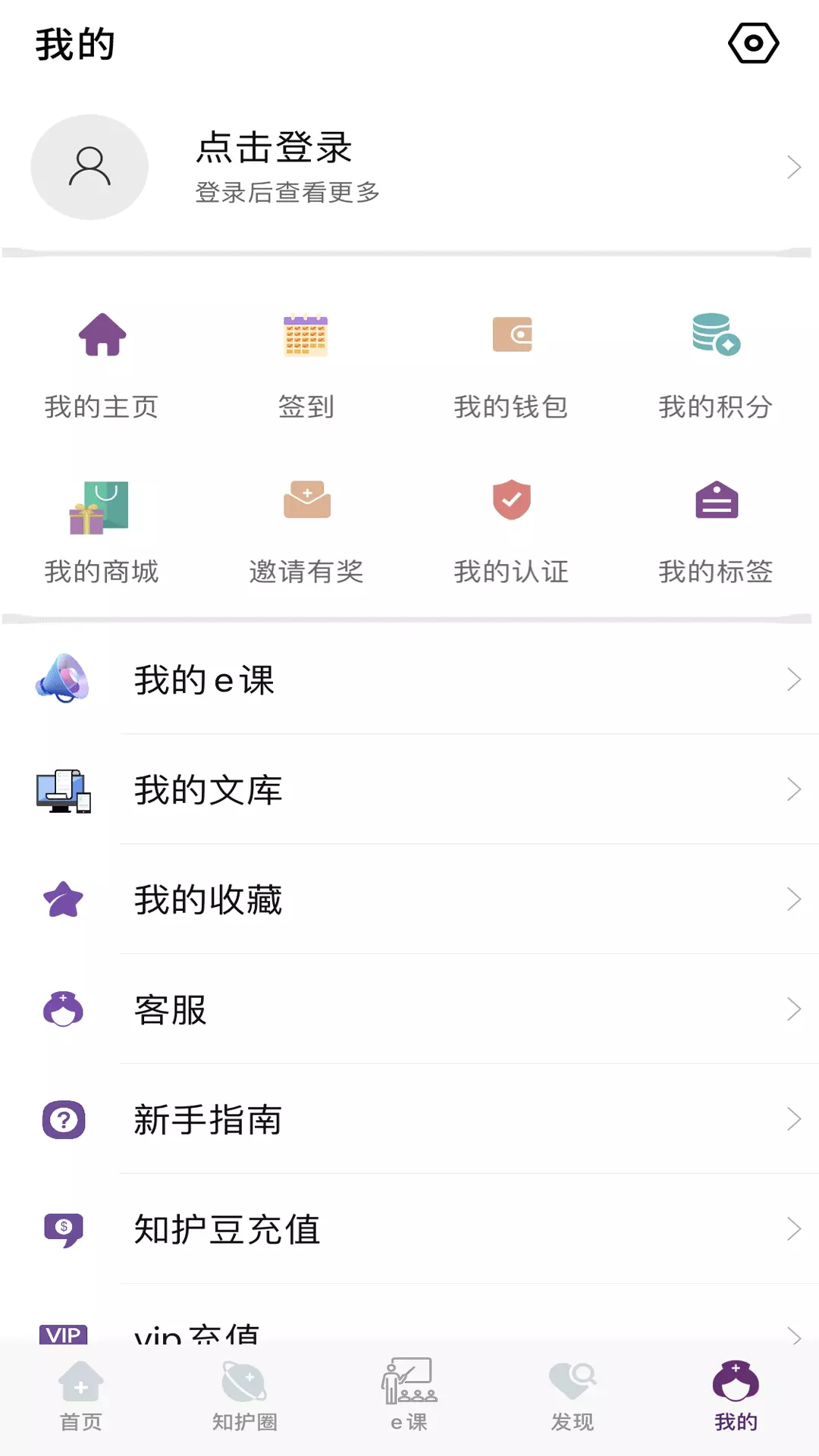Viewport: 819px width, 1456px height.
Task: Open 新手指南 guide
Action: point(409,1119)
